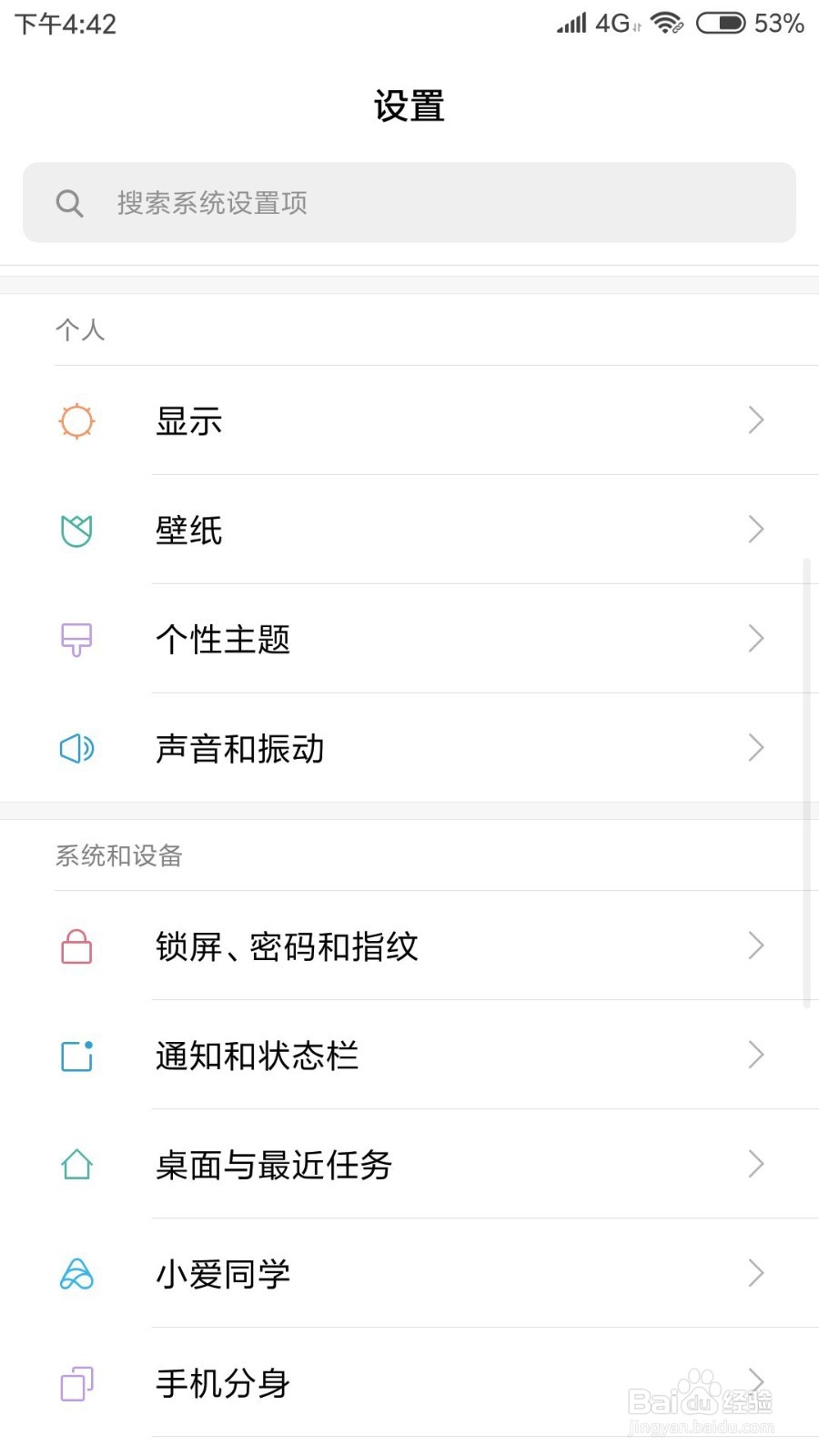Open 手机分身 second space
Viewport: 819px width, 1456px height.
409,1383
